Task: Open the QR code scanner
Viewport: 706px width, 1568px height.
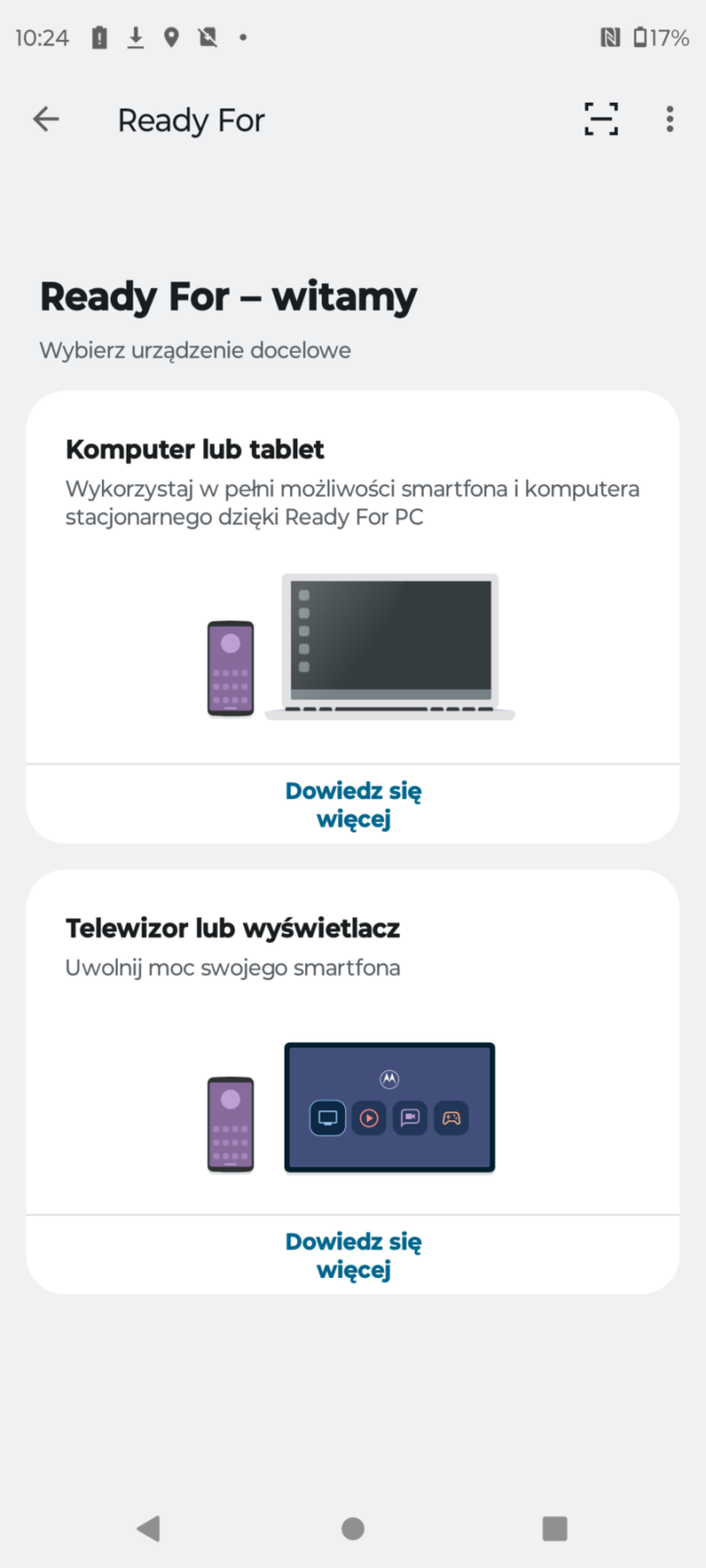Action: point(601,120)
